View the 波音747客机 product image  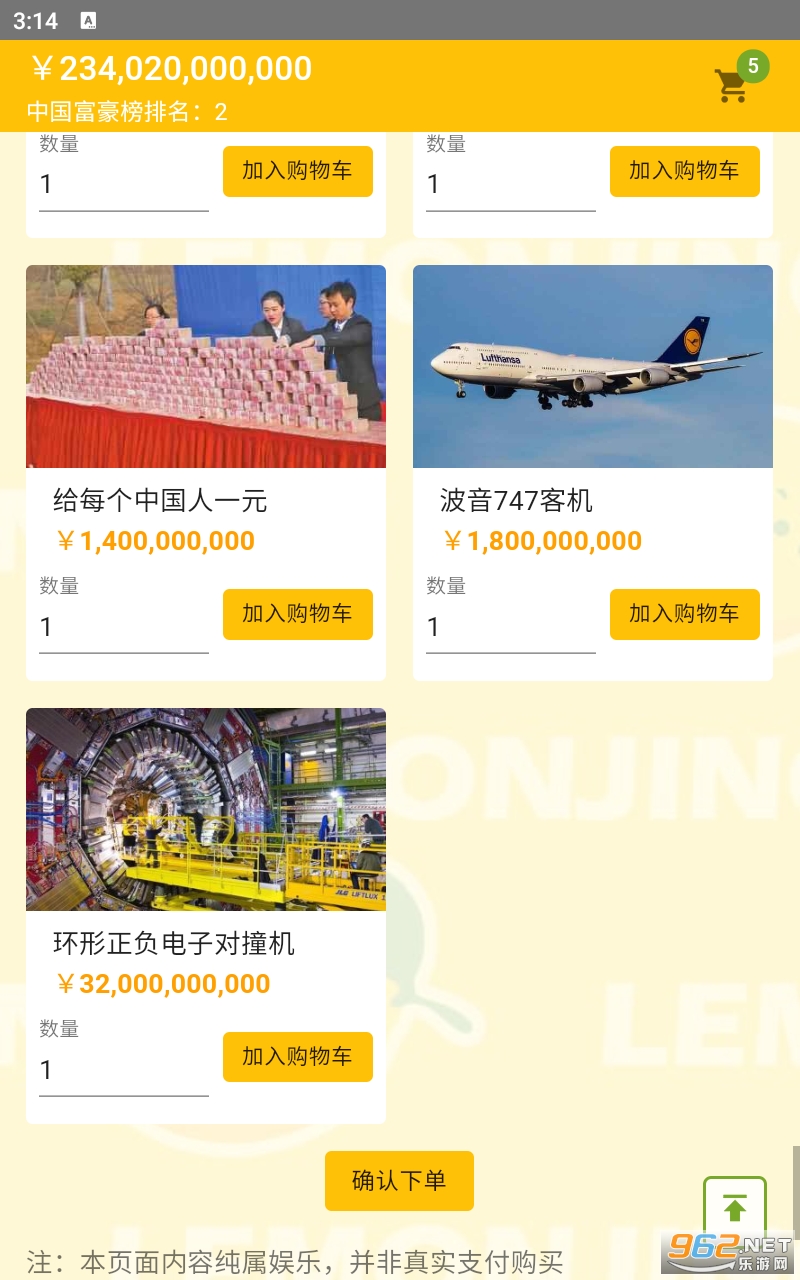click(x=592, y=366)
